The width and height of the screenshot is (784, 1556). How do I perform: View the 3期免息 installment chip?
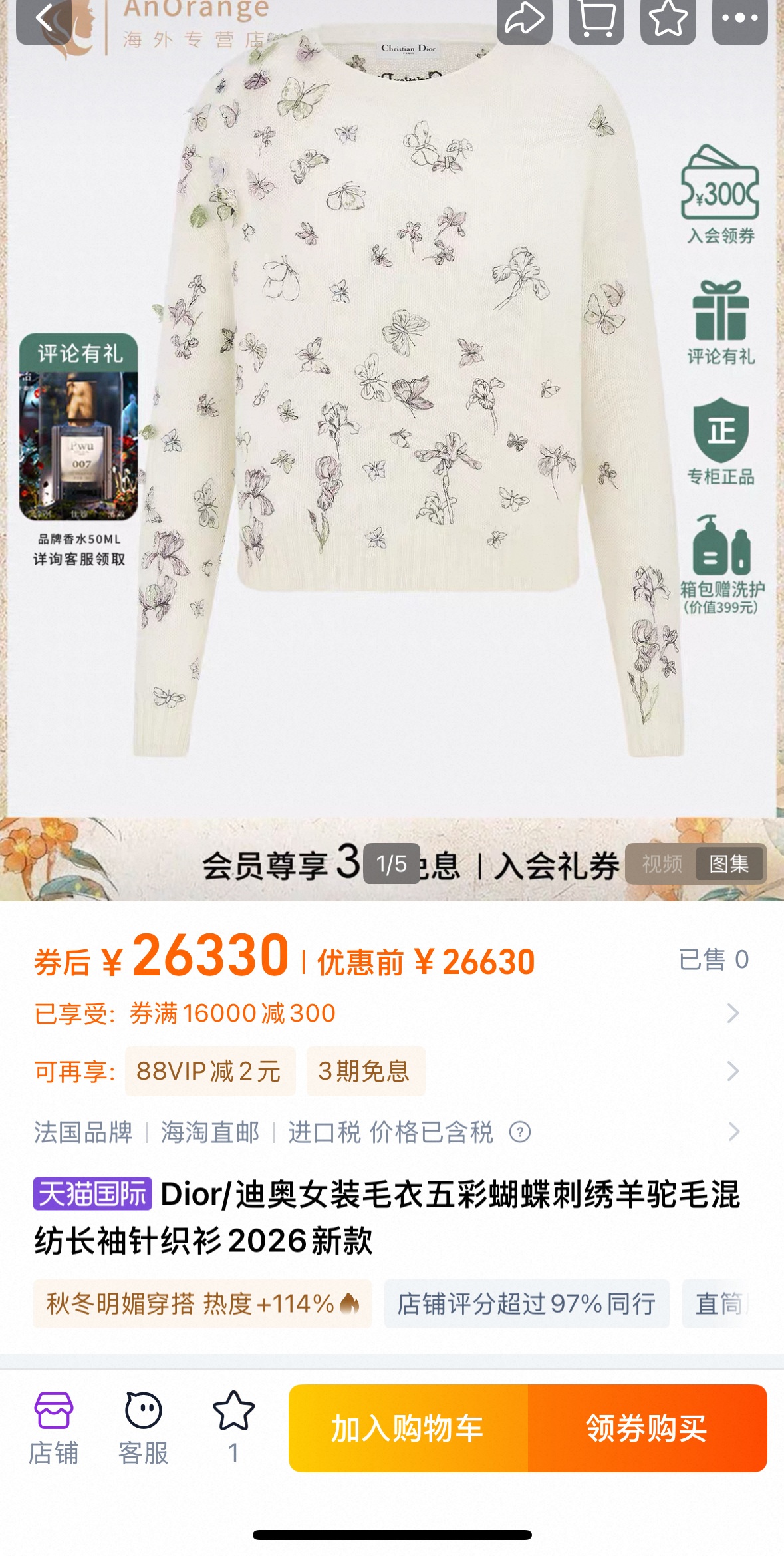click(x=365, y=1071)
